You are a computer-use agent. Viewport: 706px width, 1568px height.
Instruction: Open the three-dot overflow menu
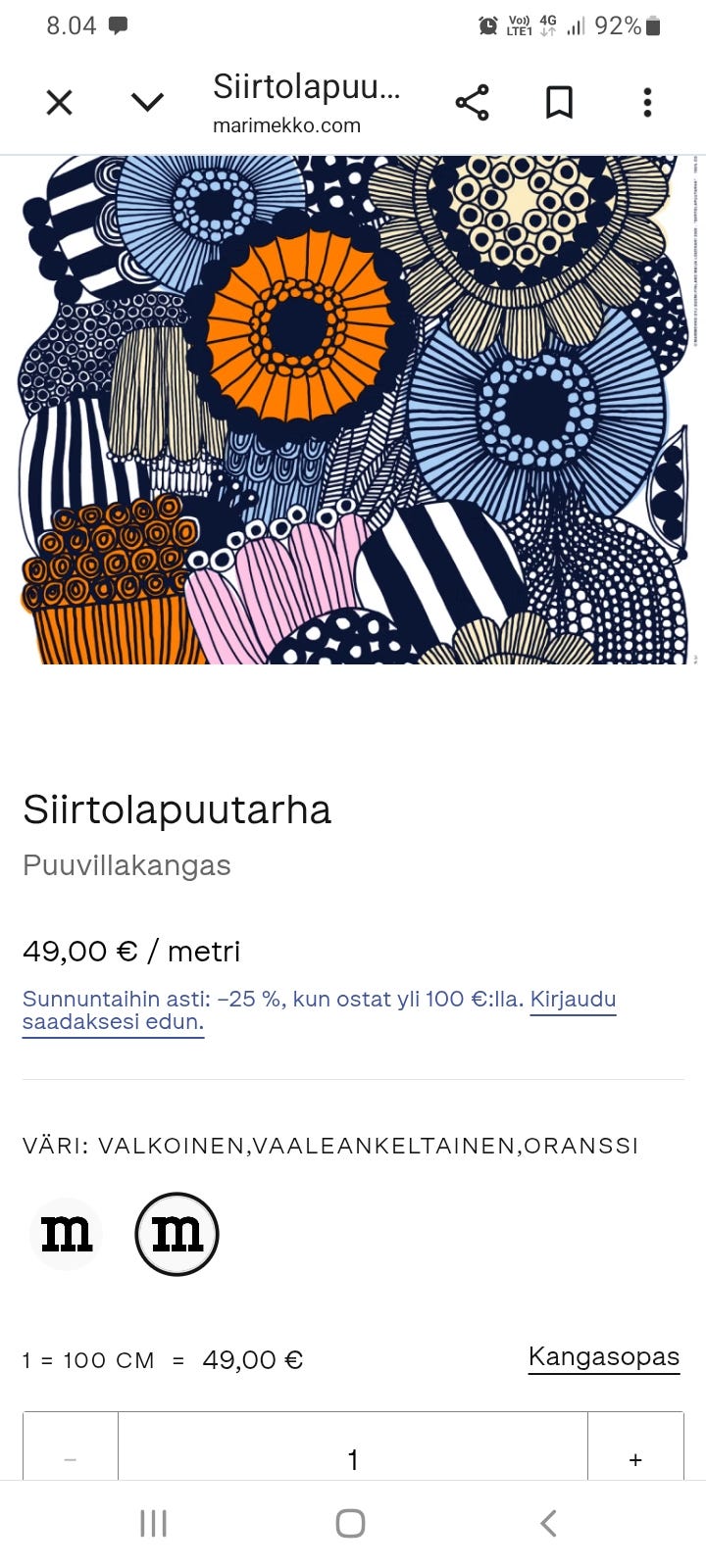point(647,101)
